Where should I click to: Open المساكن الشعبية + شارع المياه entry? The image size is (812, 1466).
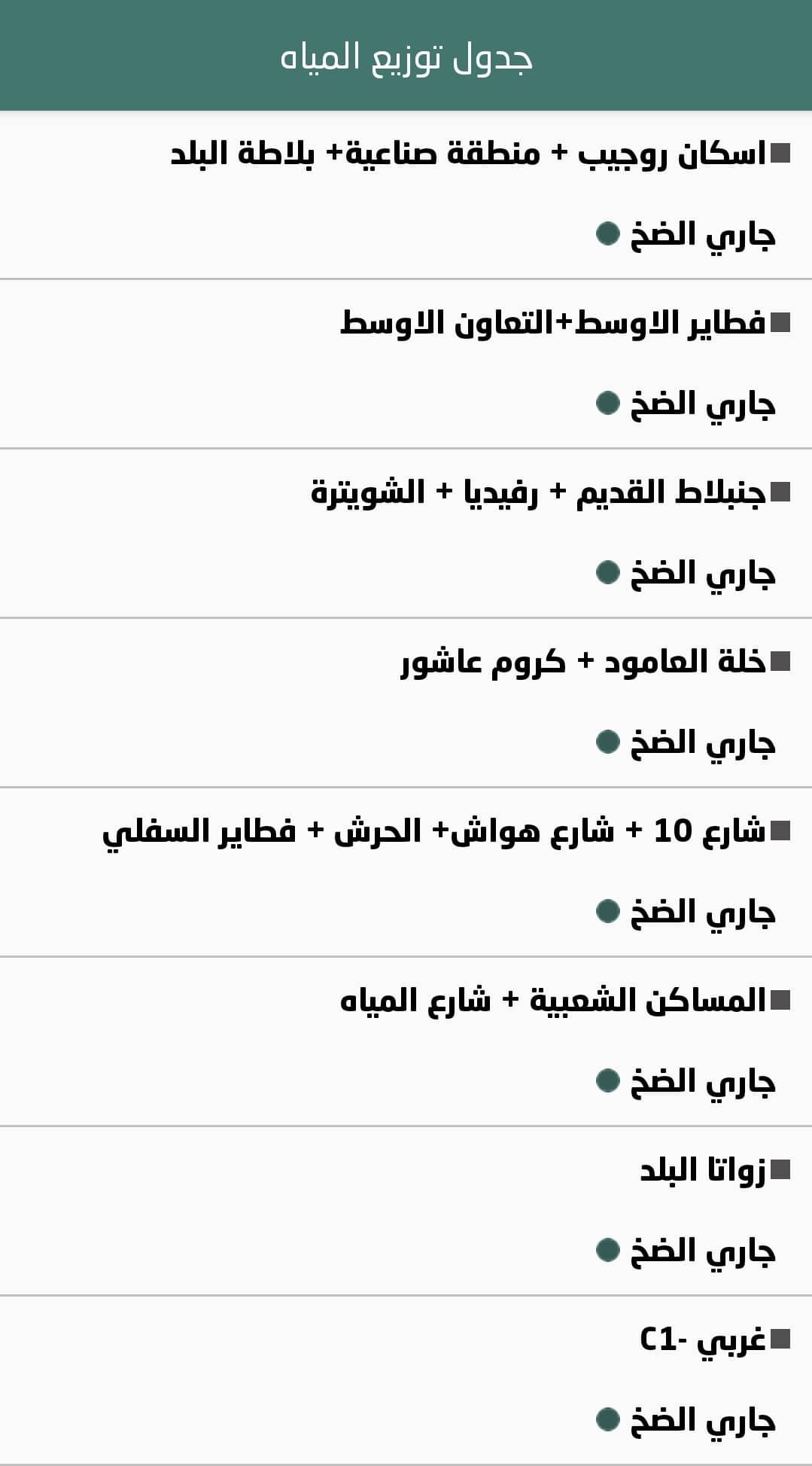(x=553, y=1001)
